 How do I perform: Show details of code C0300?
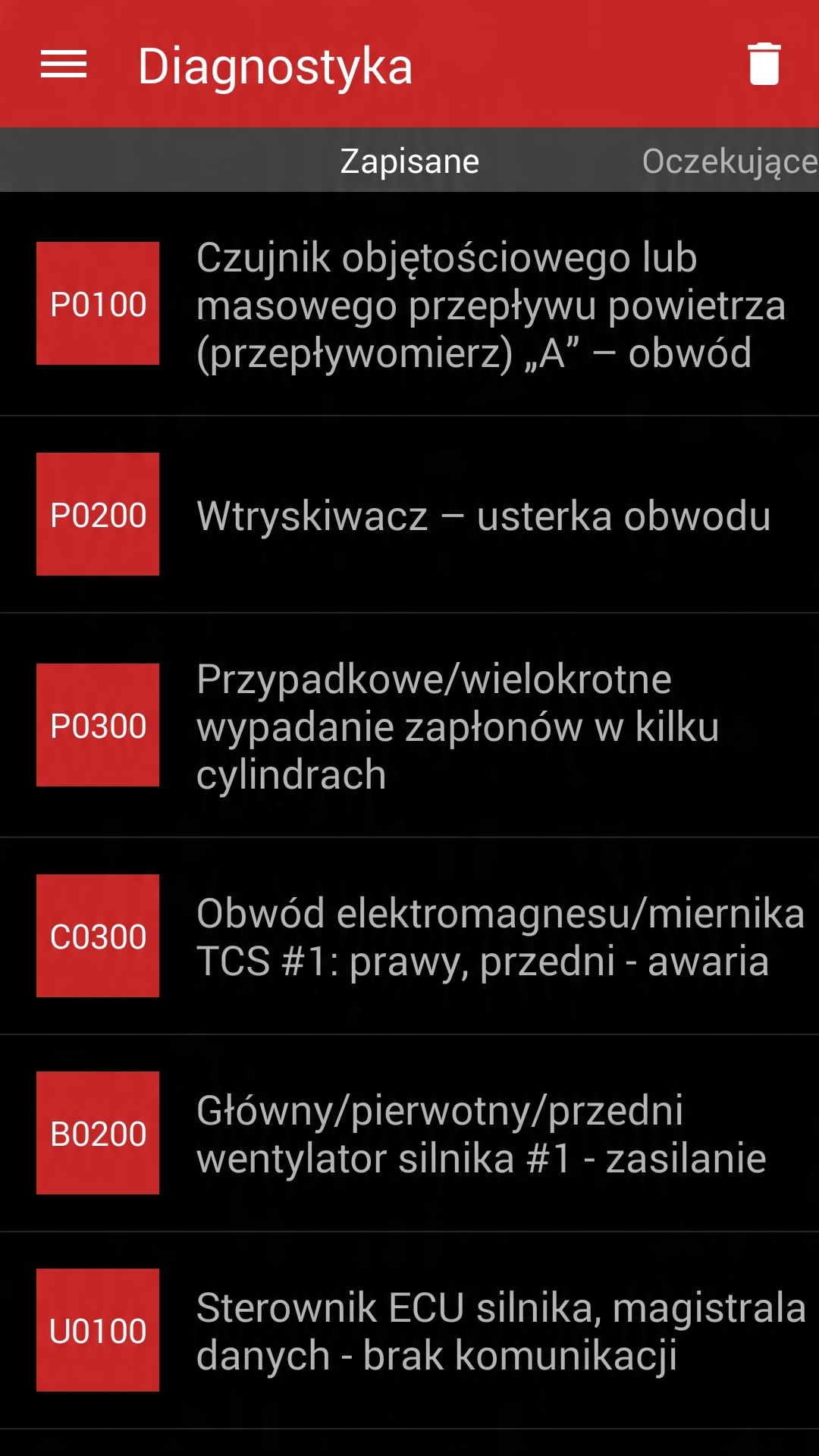pos(409,937)
